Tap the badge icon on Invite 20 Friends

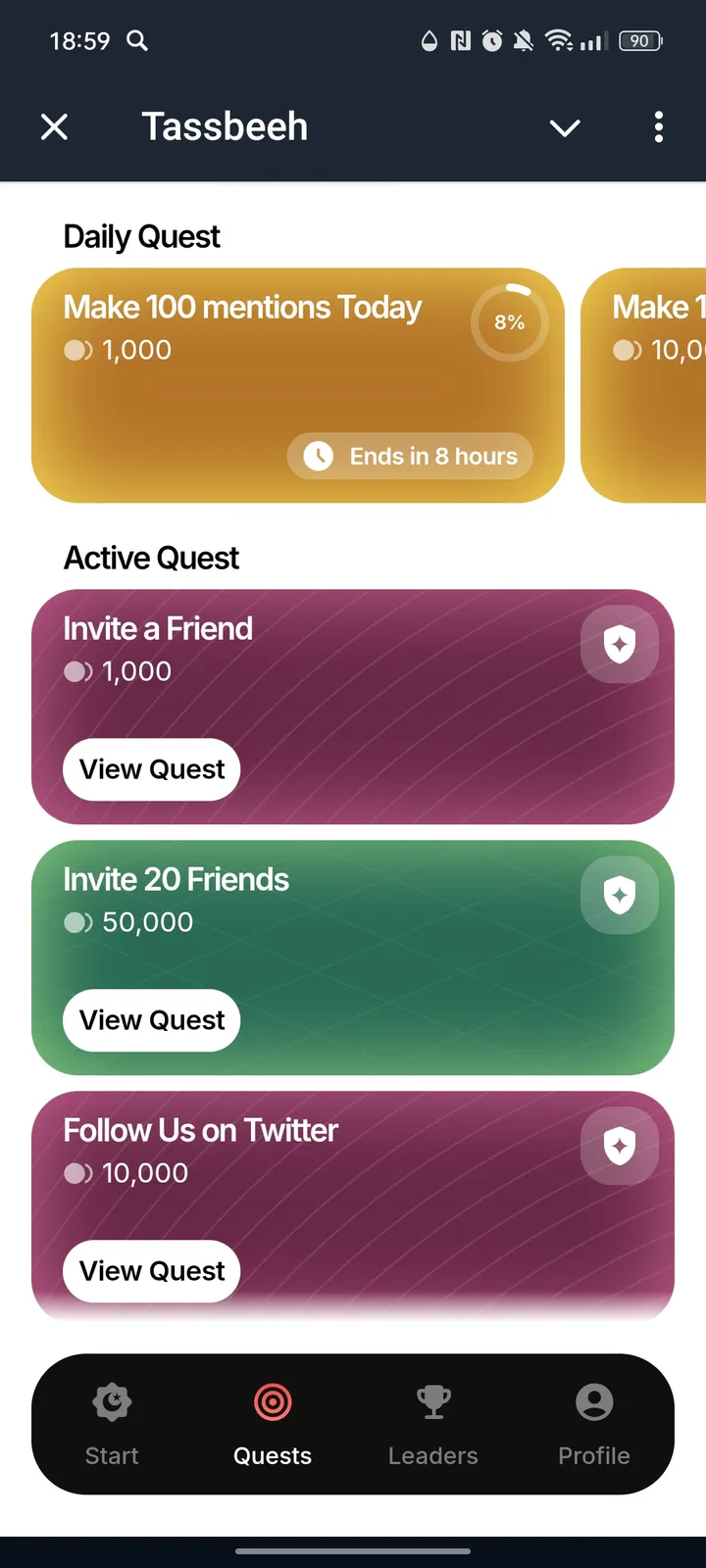point(620,896)
